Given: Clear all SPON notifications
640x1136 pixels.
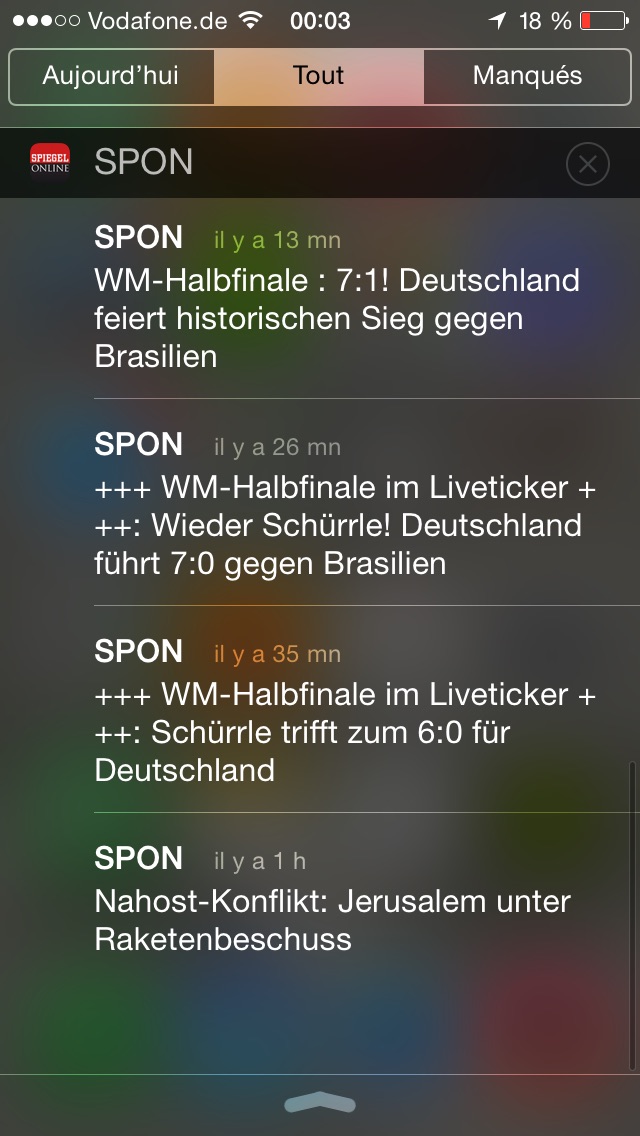Looking at the screenshot, I should pyautogui.click(x=587, y=164).
